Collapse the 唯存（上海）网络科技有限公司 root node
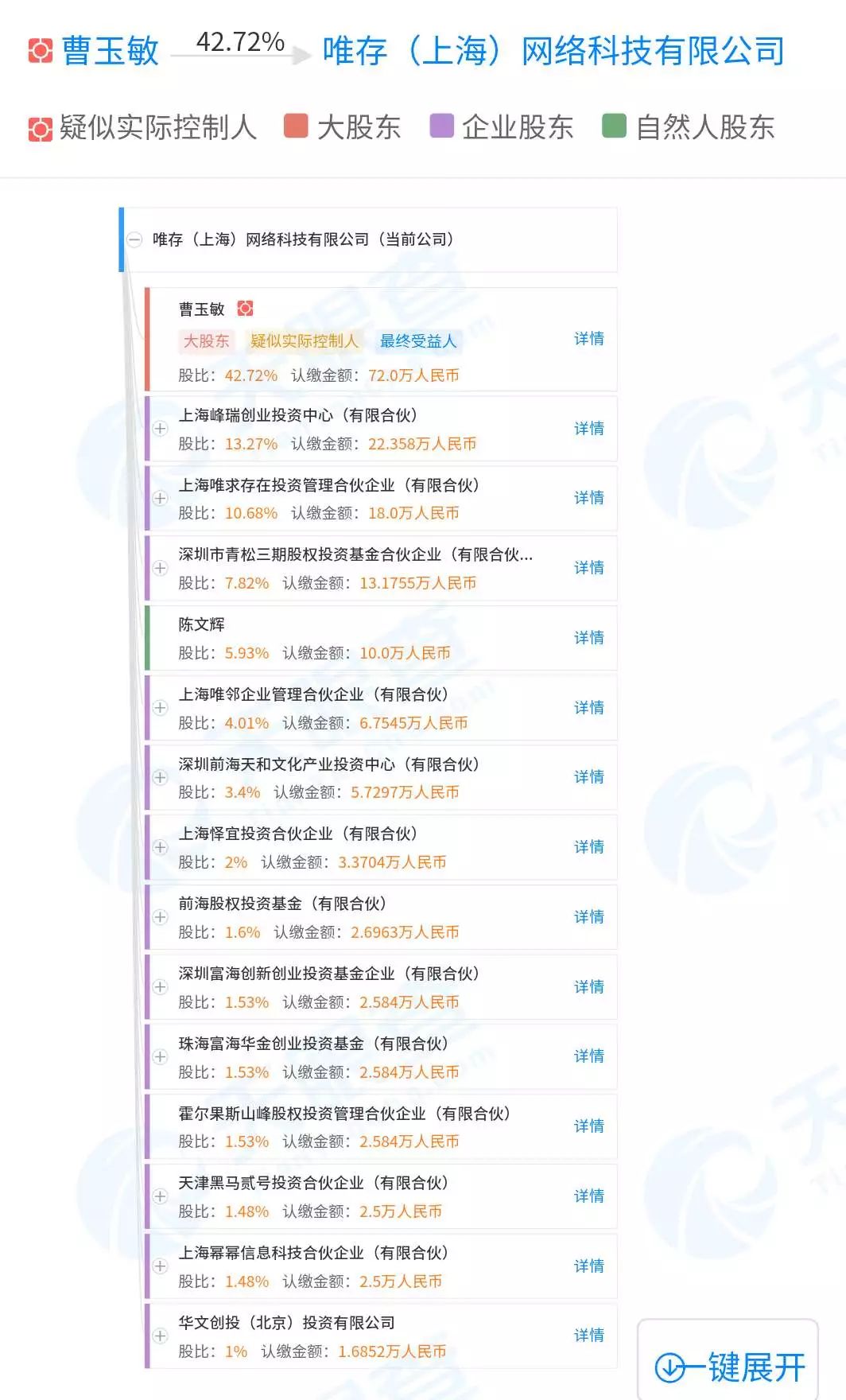 tap(134, 239)
